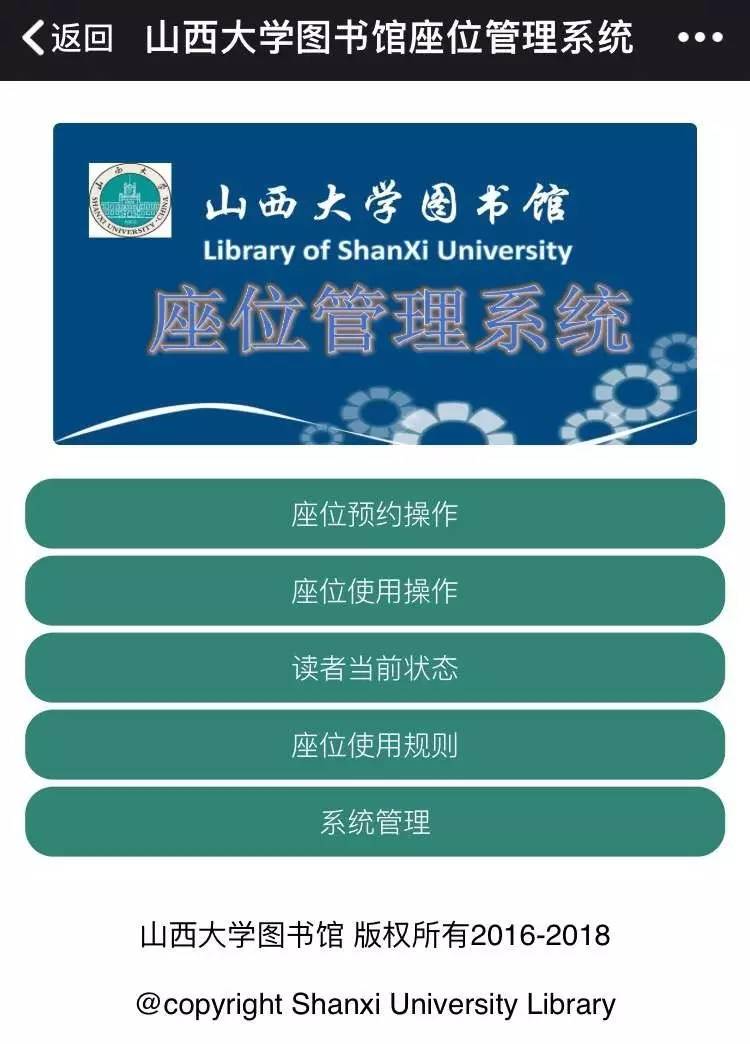View the 座位使用规则 seat rules
The image size is (750, 1044).
(375, 743)
